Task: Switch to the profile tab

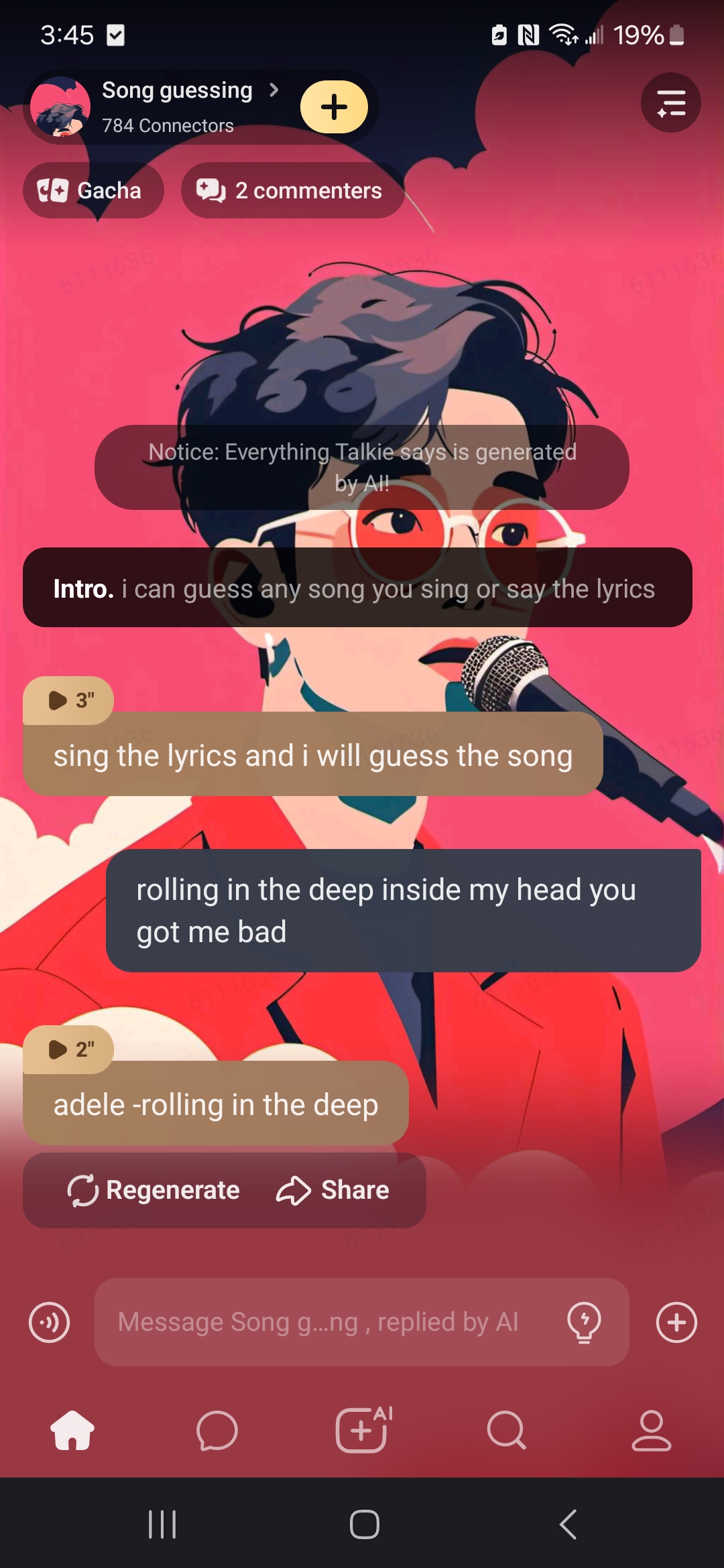Action: 651,1431
